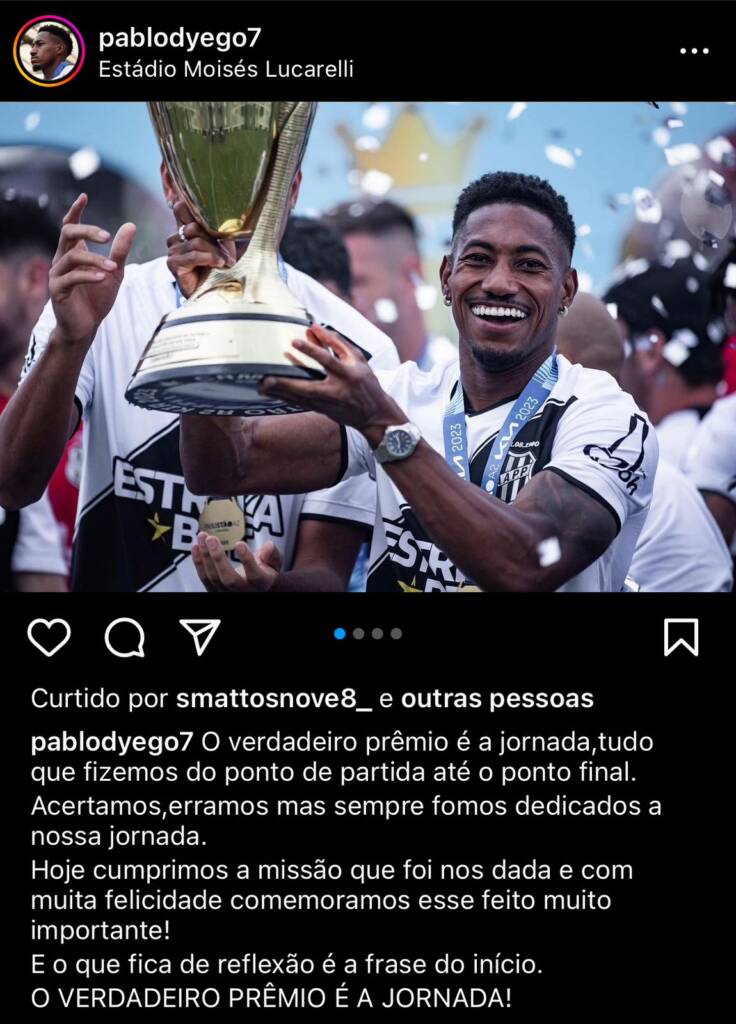Open the three-dot overflow menu
This screenshot has width=736, height=1024.
pyautogui.click(x=694, y=51)
